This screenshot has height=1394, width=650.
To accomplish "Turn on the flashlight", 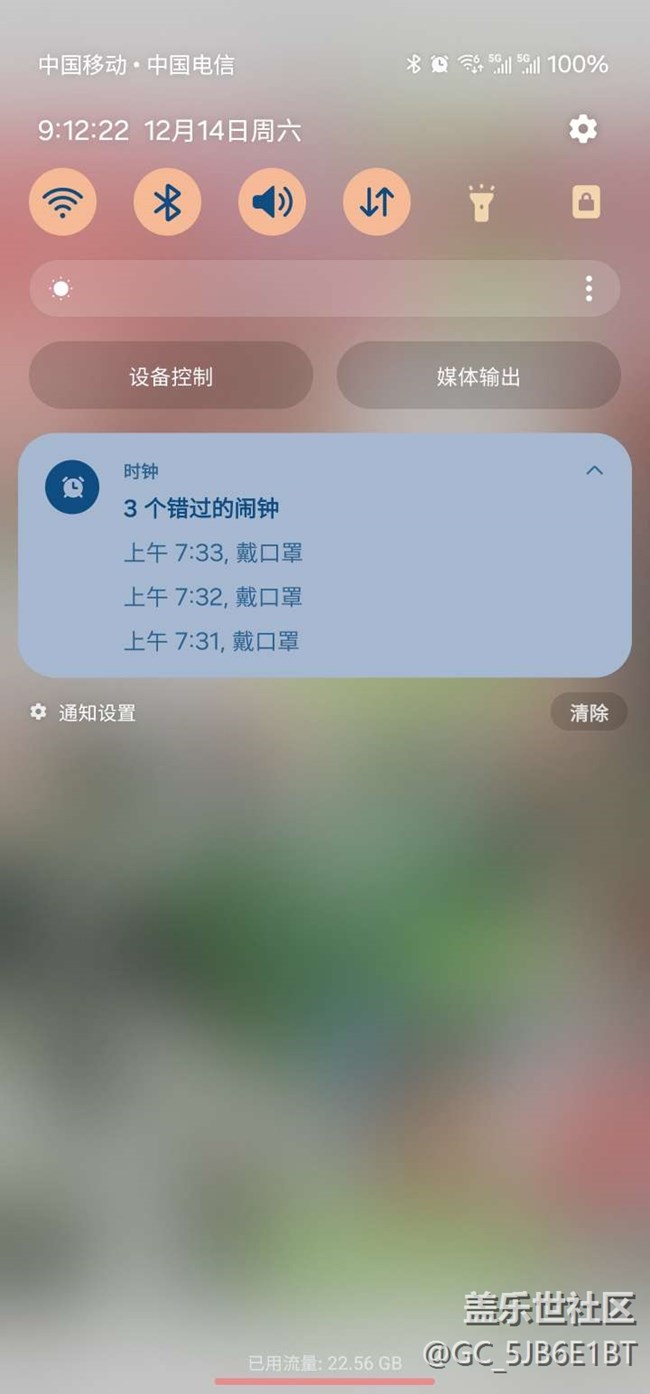I will click(481, 203).
